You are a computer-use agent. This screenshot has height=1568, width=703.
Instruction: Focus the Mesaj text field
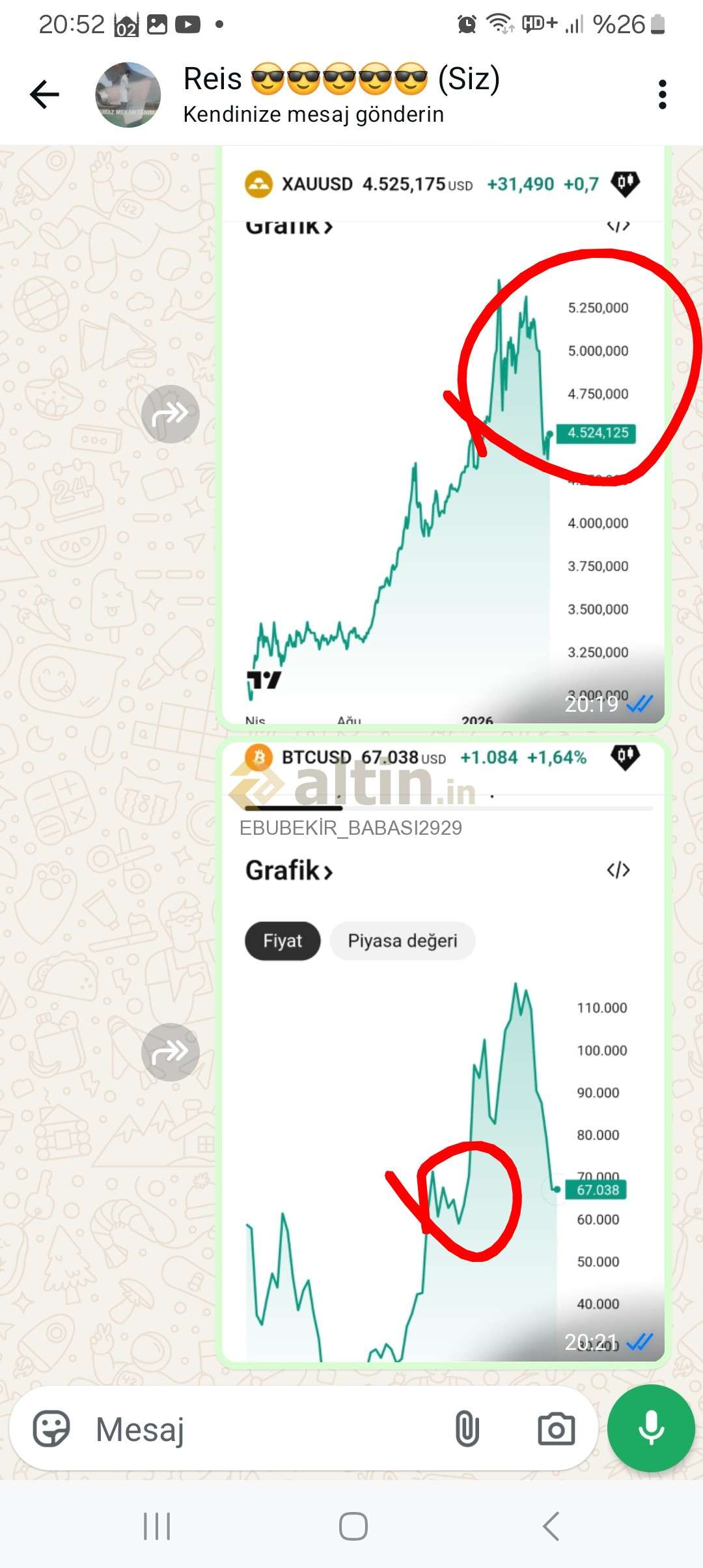[x=260, y=1429]
